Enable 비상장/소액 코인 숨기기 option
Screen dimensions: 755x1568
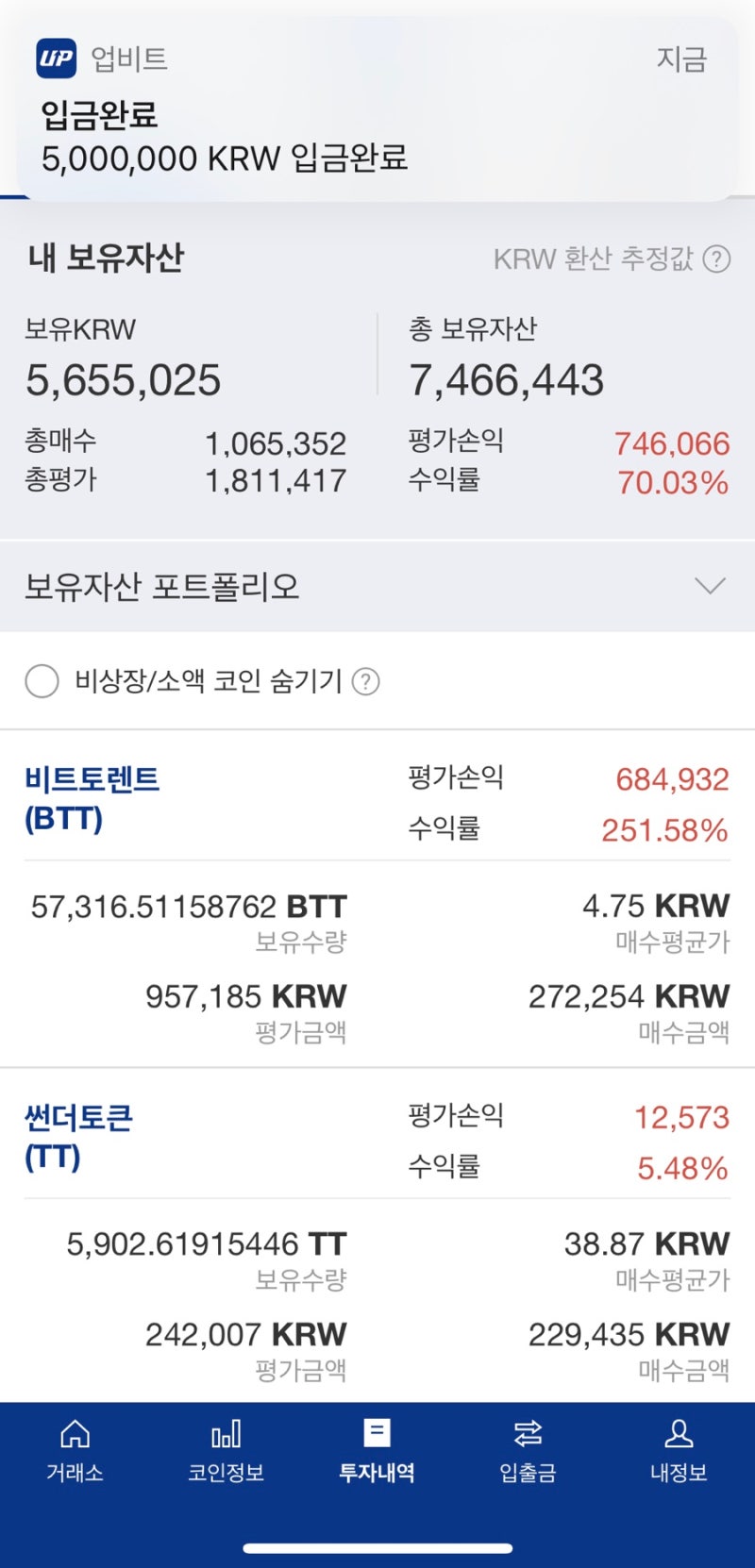[x=42, y=681]
